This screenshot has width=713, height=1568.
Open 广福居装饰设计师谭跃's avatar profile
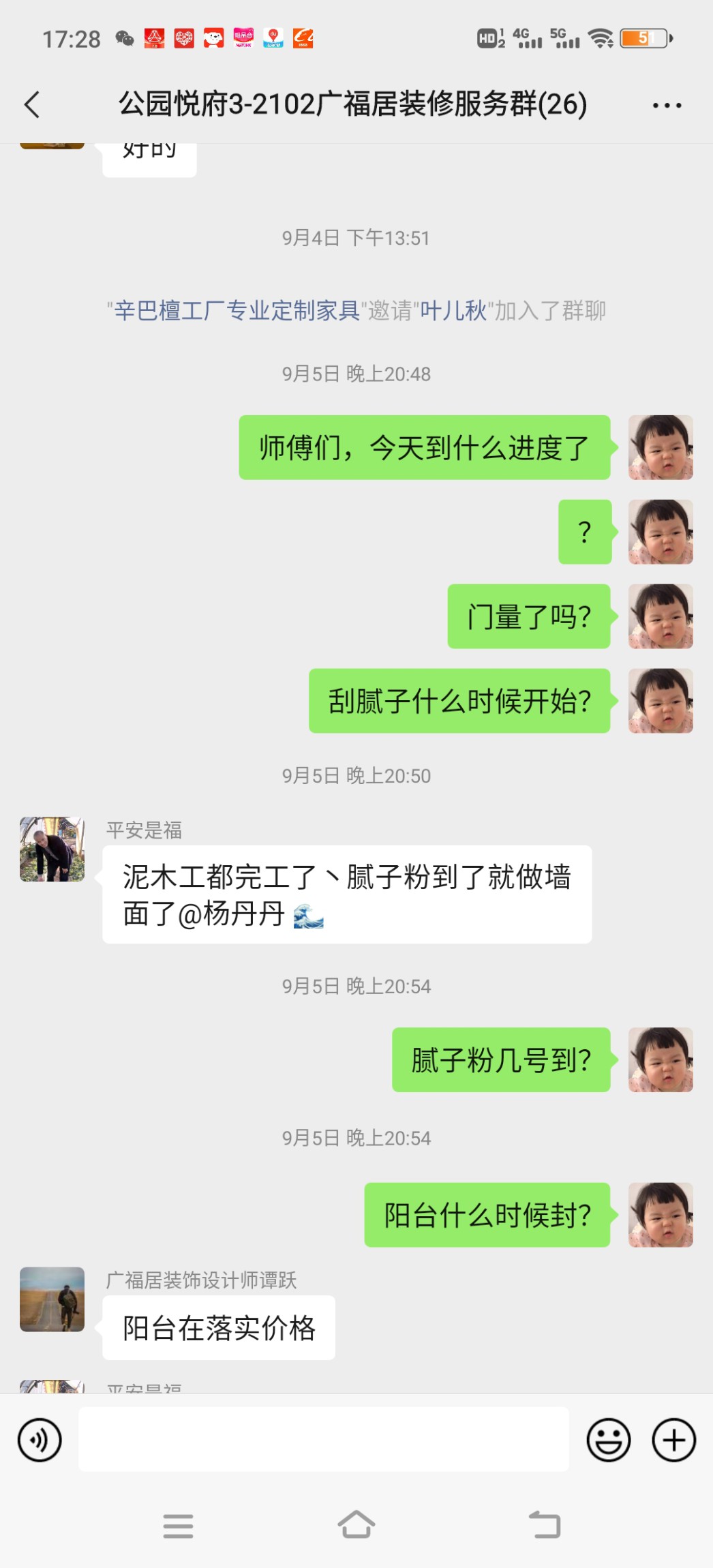52,1299
